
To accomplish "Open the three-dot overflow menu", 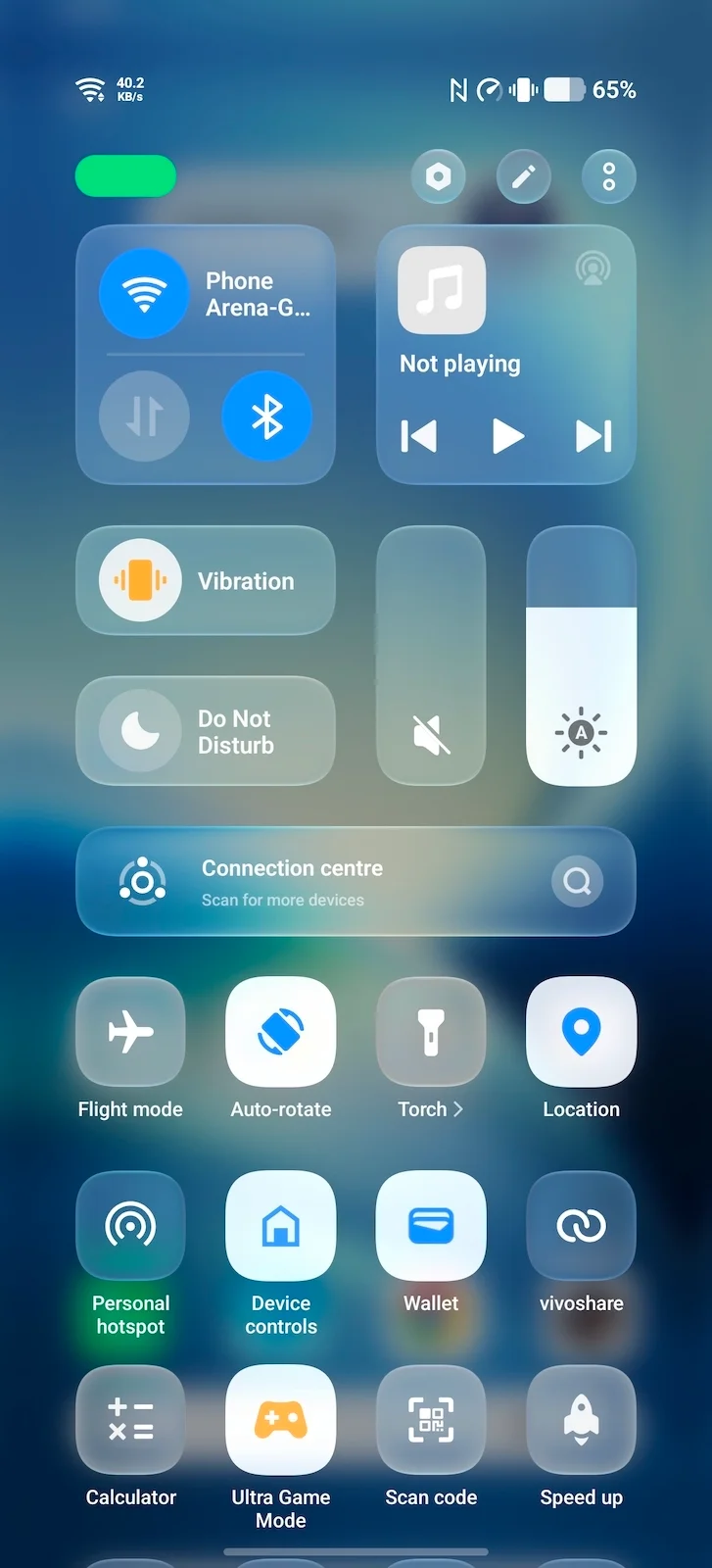I will click(608, 176).
